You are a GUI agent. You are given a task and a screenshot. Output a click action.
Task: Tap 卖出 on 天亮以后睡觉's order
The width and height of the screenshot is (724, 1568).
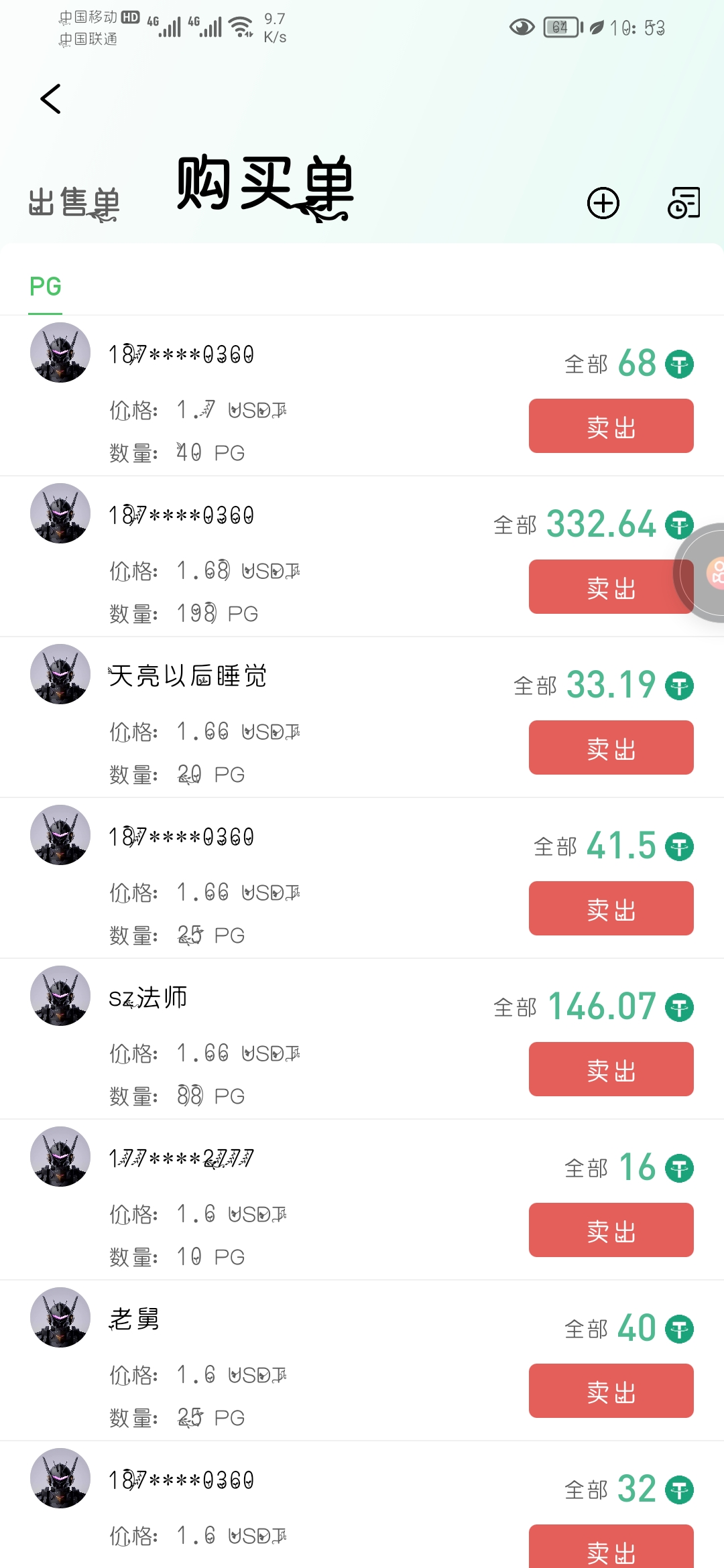pyautogui.click(x=611, y=748)
